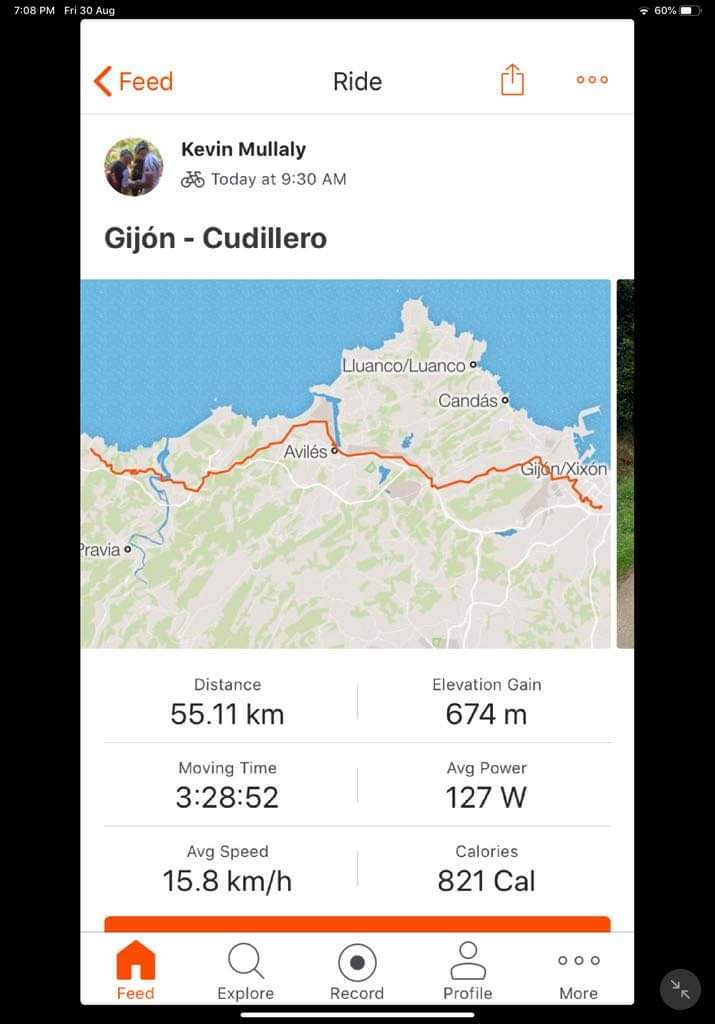Open the More tab
The width and height of the screenshot is (715, 1024).
click(x=578, y=971)
